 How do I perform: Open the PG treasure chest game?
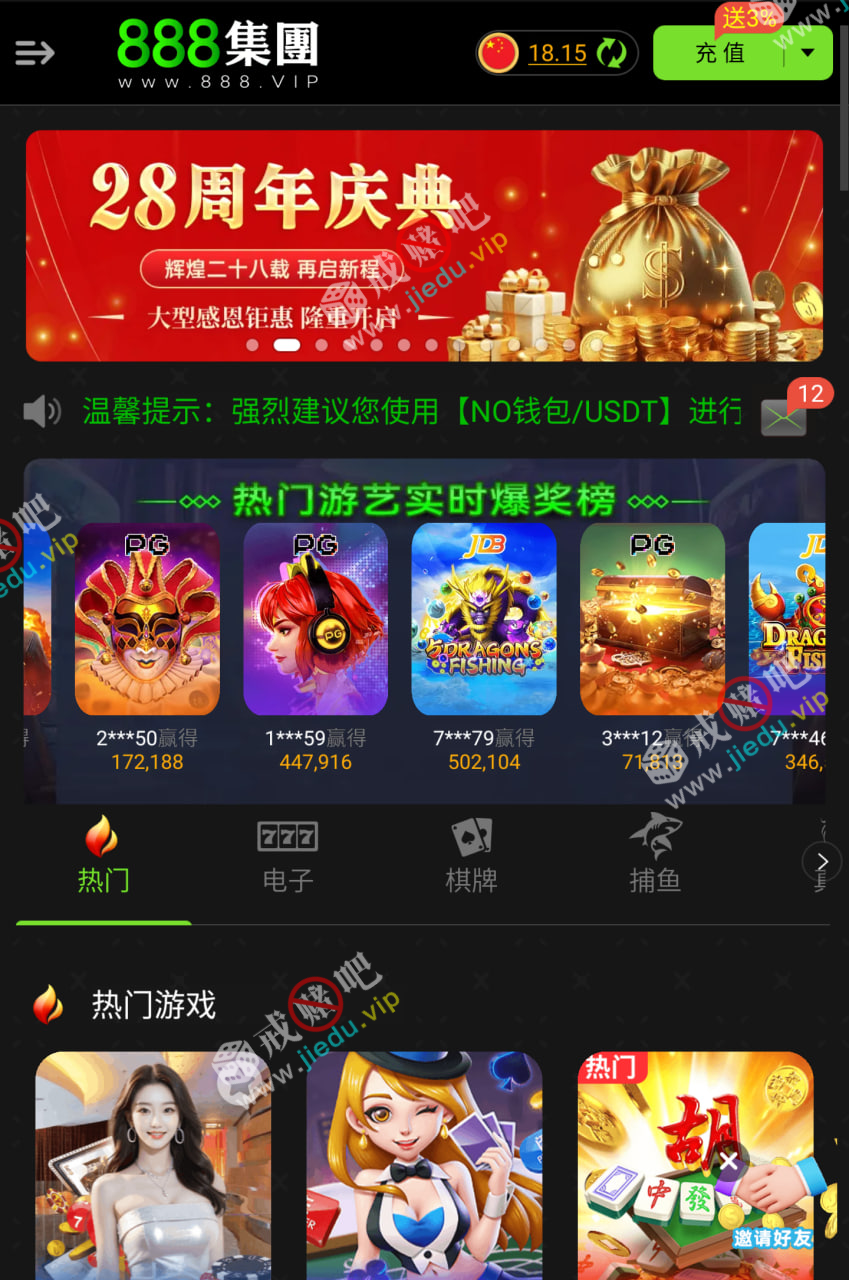[x=652, y=620]
